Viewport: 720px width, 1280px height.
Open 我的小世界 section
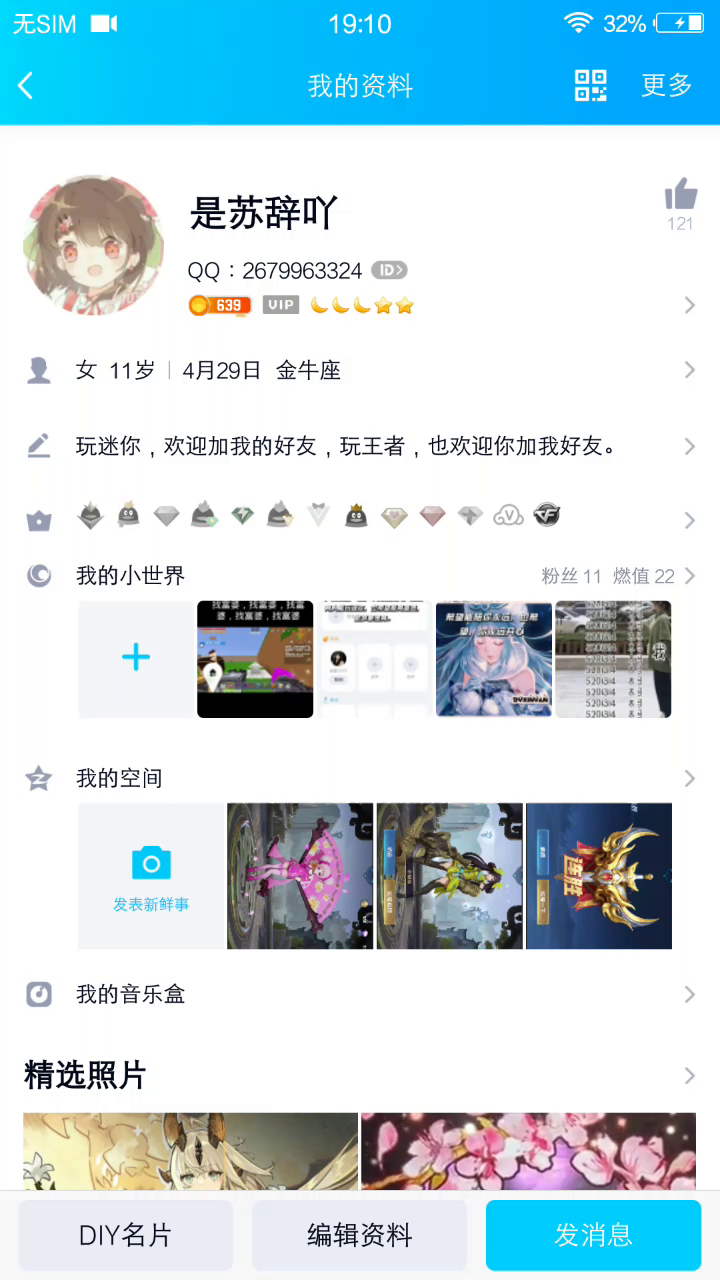click(x=131, y=576)
